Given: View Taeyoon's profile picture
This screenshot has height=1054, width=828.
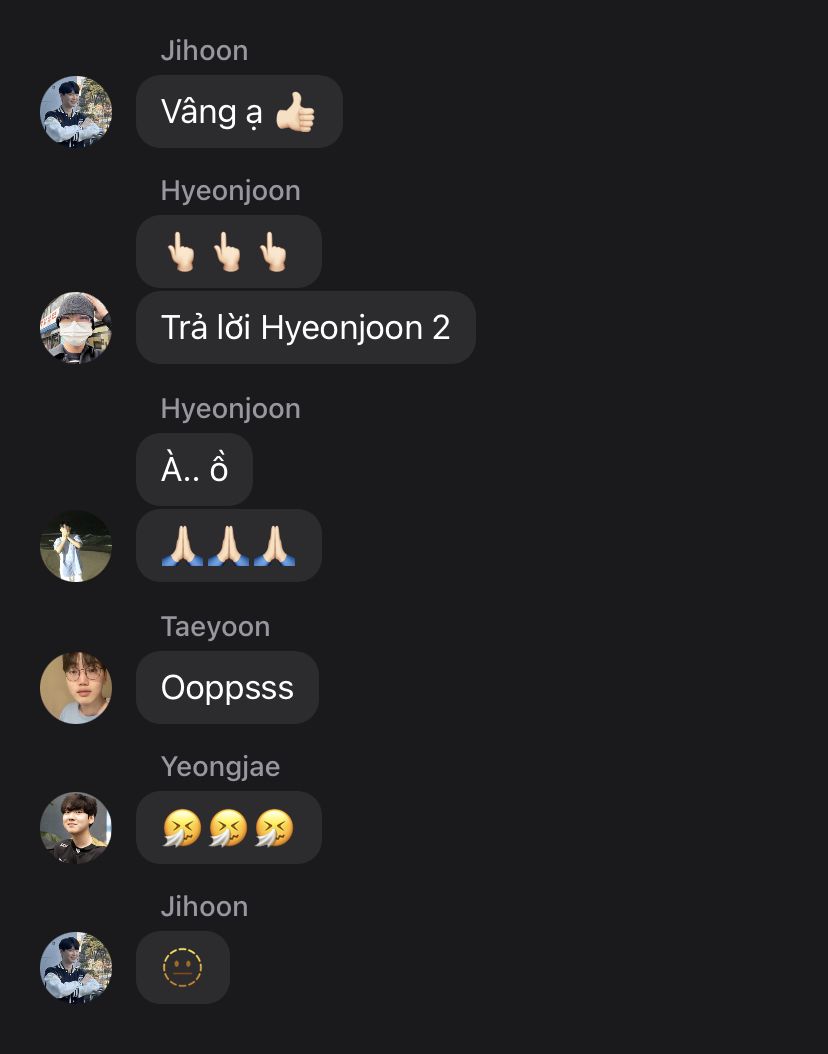Looking at the screenshot, I should (x=76, y=688).
